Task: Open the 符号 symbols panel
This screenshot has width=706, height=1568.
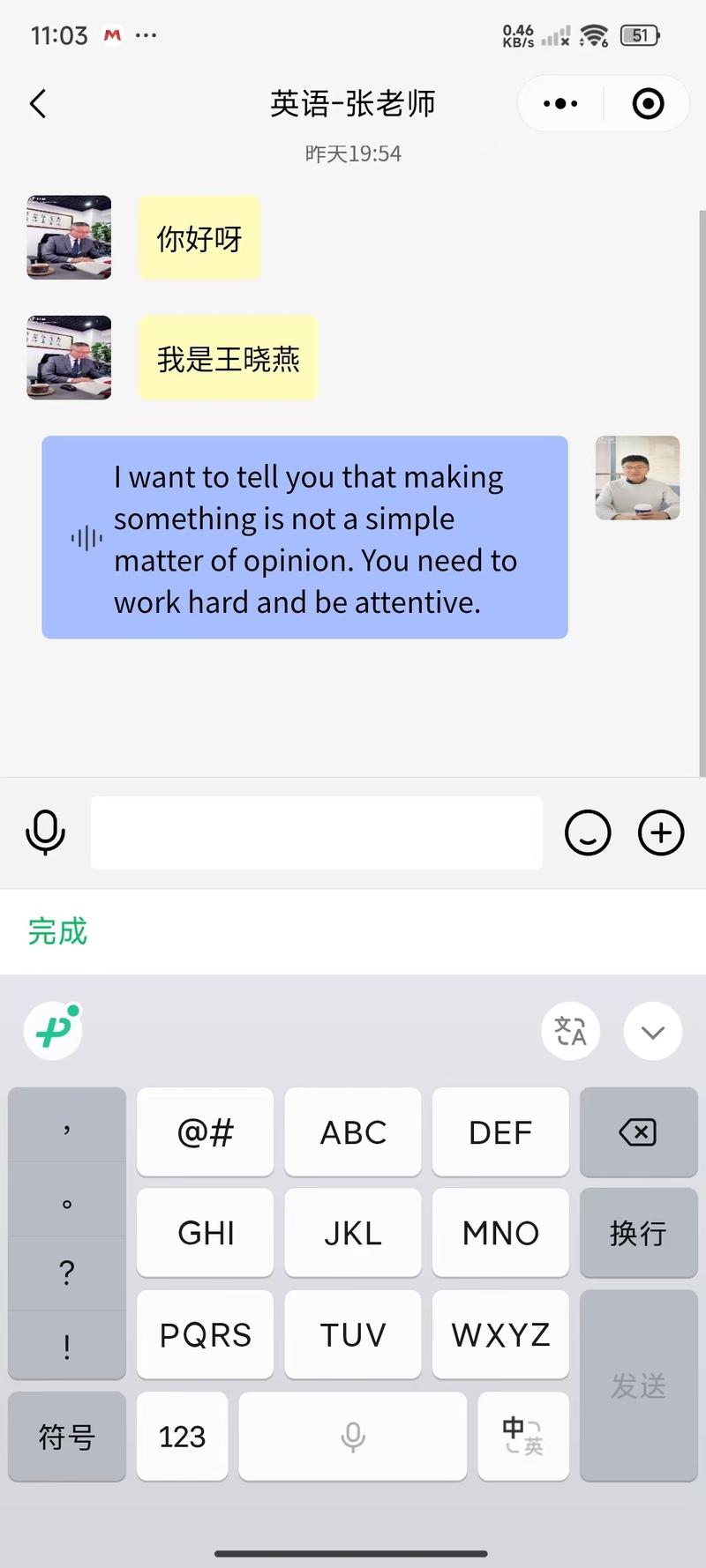Action: [x=67, y=1437]
